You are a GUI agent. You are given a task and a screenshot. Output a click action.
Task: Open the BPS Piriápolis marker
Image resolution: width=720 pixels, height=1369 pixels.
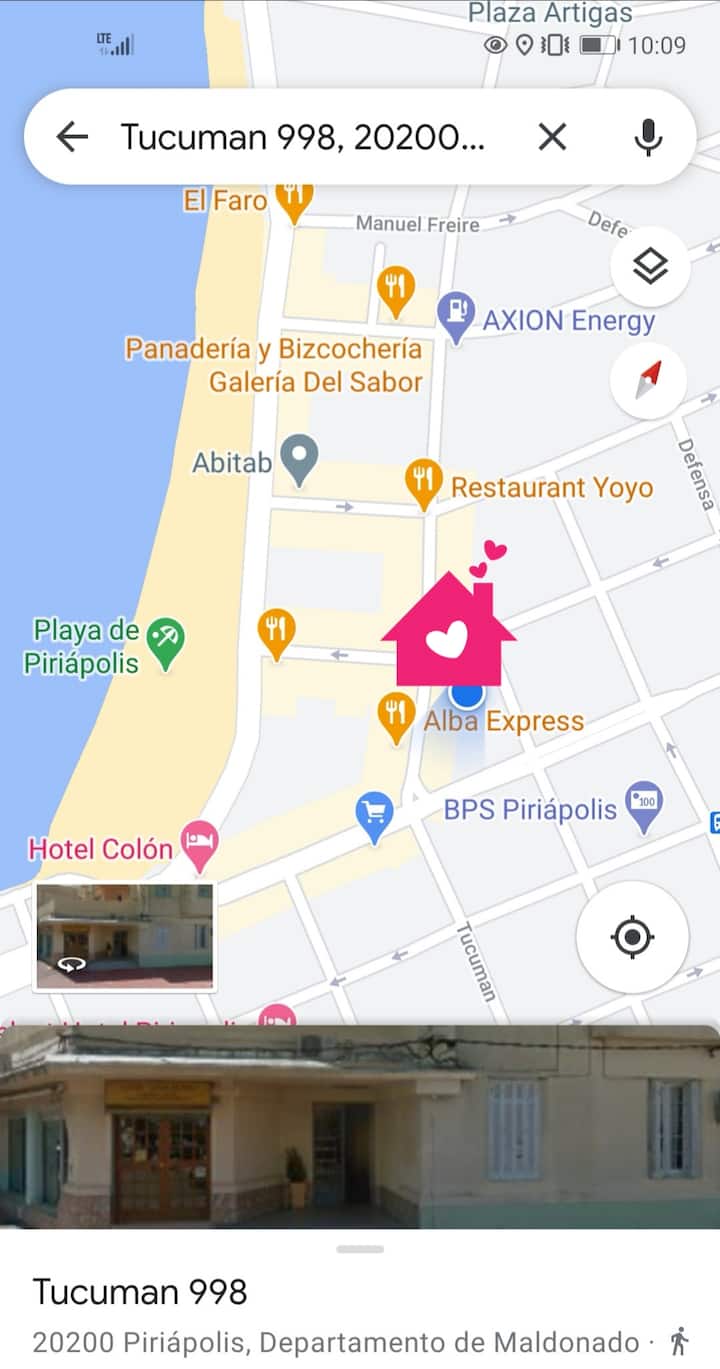coord(644,803)
